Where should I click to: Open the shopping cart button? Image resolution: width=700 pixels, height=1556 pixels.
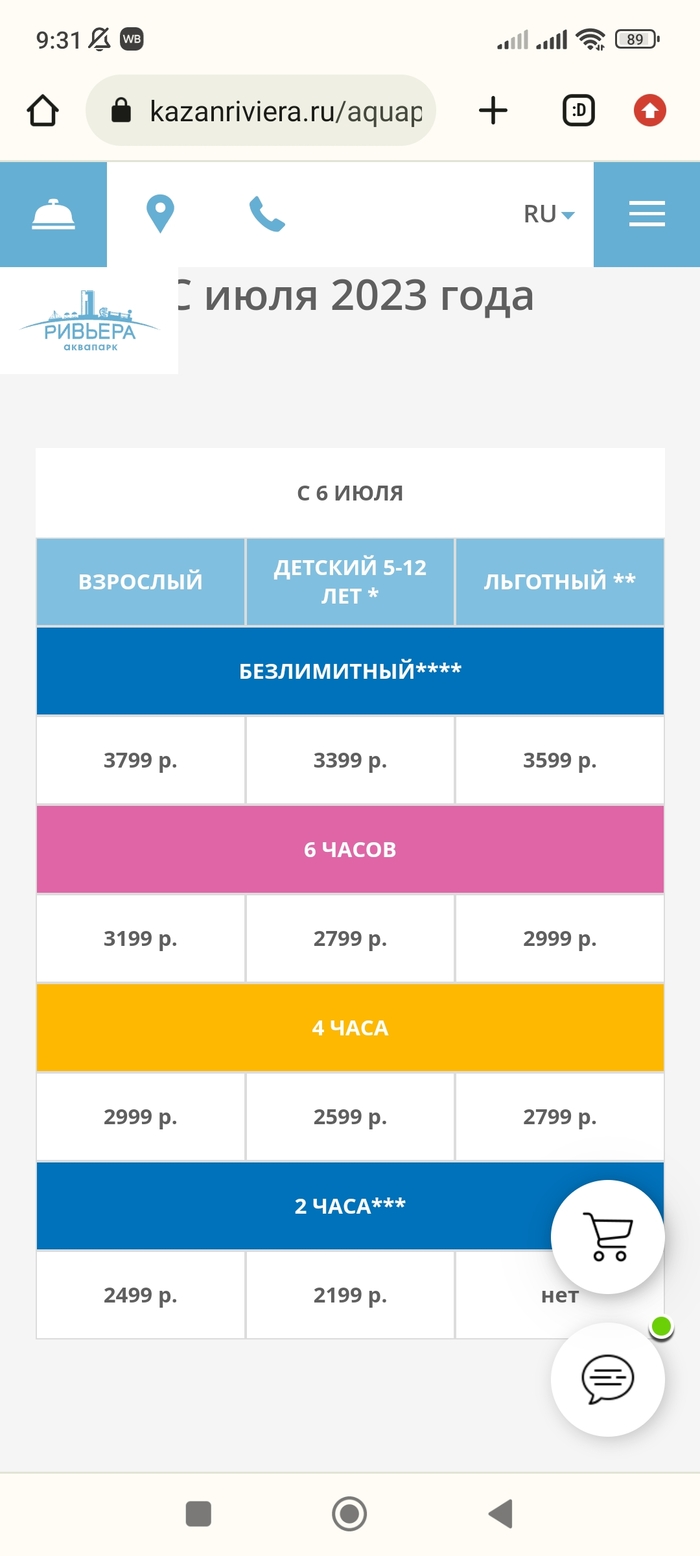[608, 1237]
